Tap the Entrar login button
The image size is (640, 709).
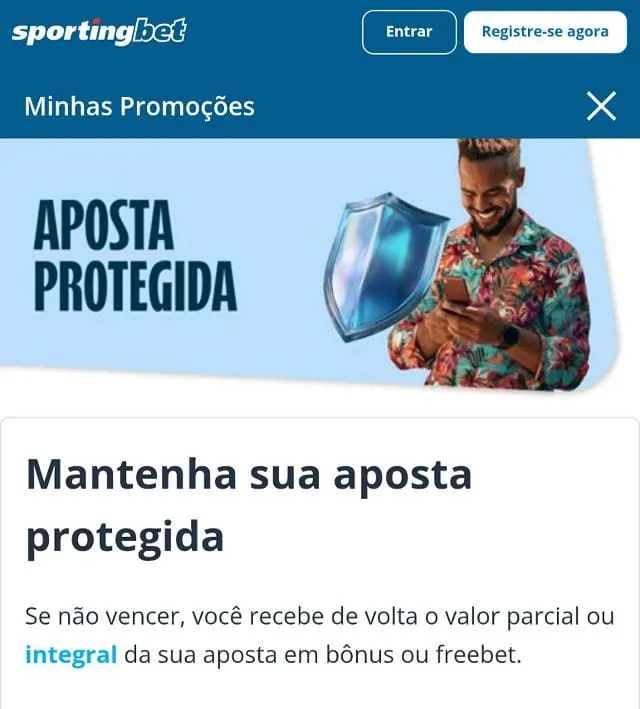pyautogui.click(x=409, y=32)
